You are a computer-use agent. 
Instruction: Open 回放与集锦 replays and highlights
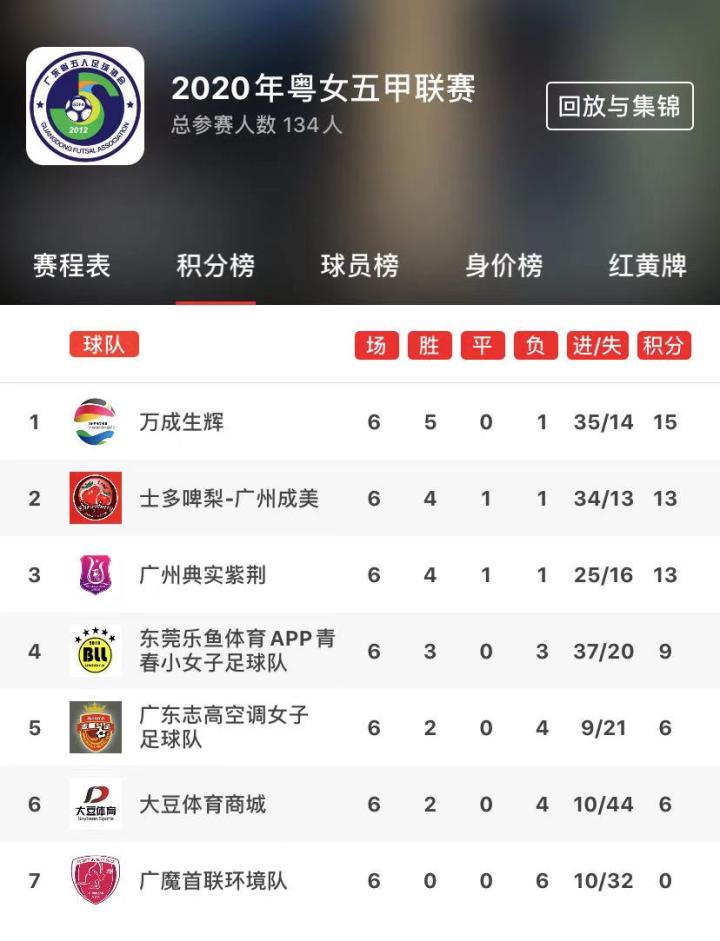point(619,106)
